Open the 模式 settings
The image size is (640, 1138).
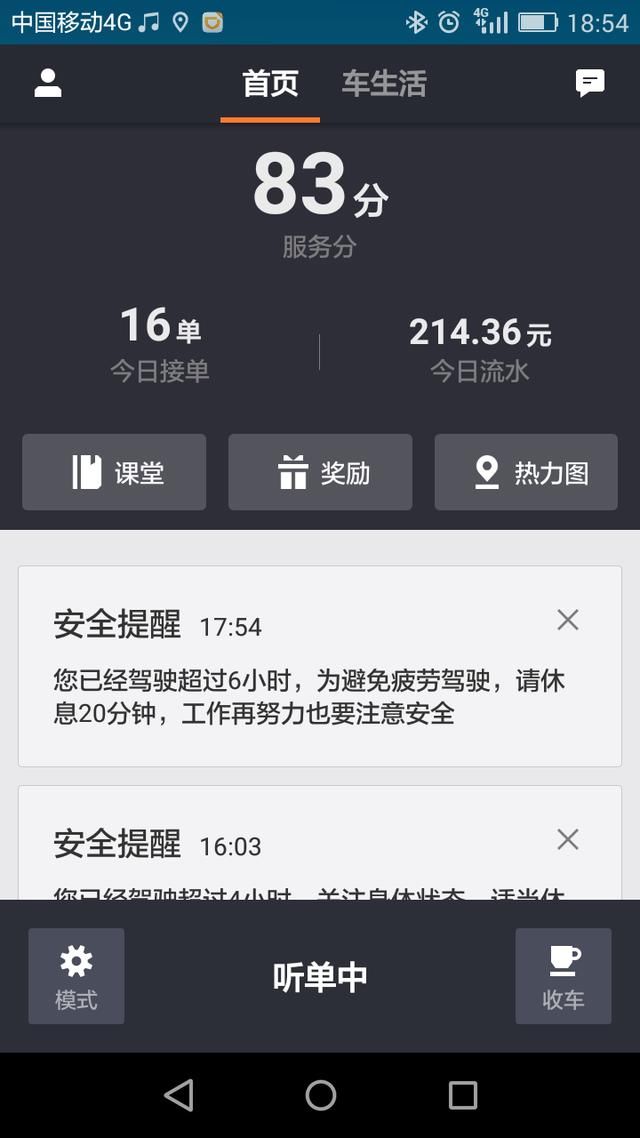(x=76, y=976)
